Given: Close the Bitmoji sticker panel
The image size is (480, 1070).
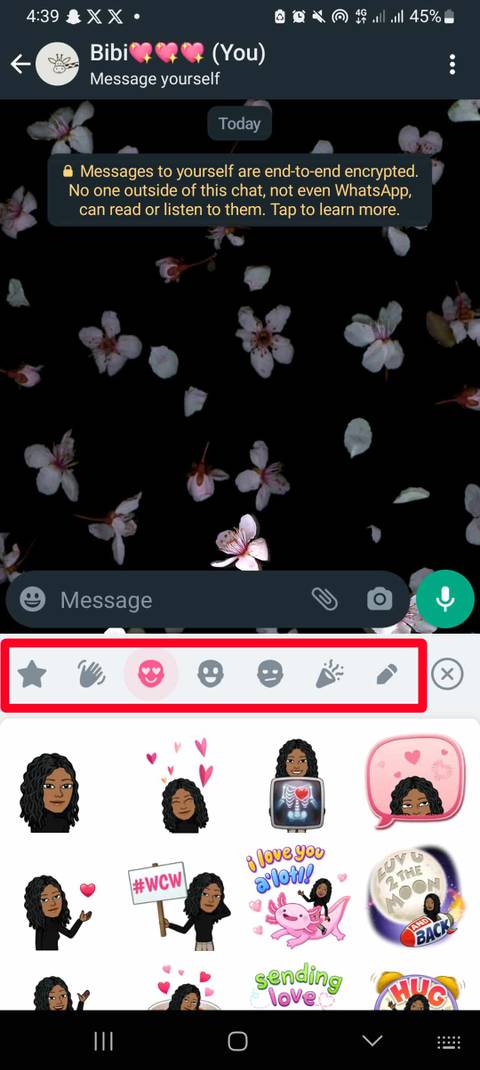Looking at the screenshot, I should pyautogui.click(x=447, y=675).
